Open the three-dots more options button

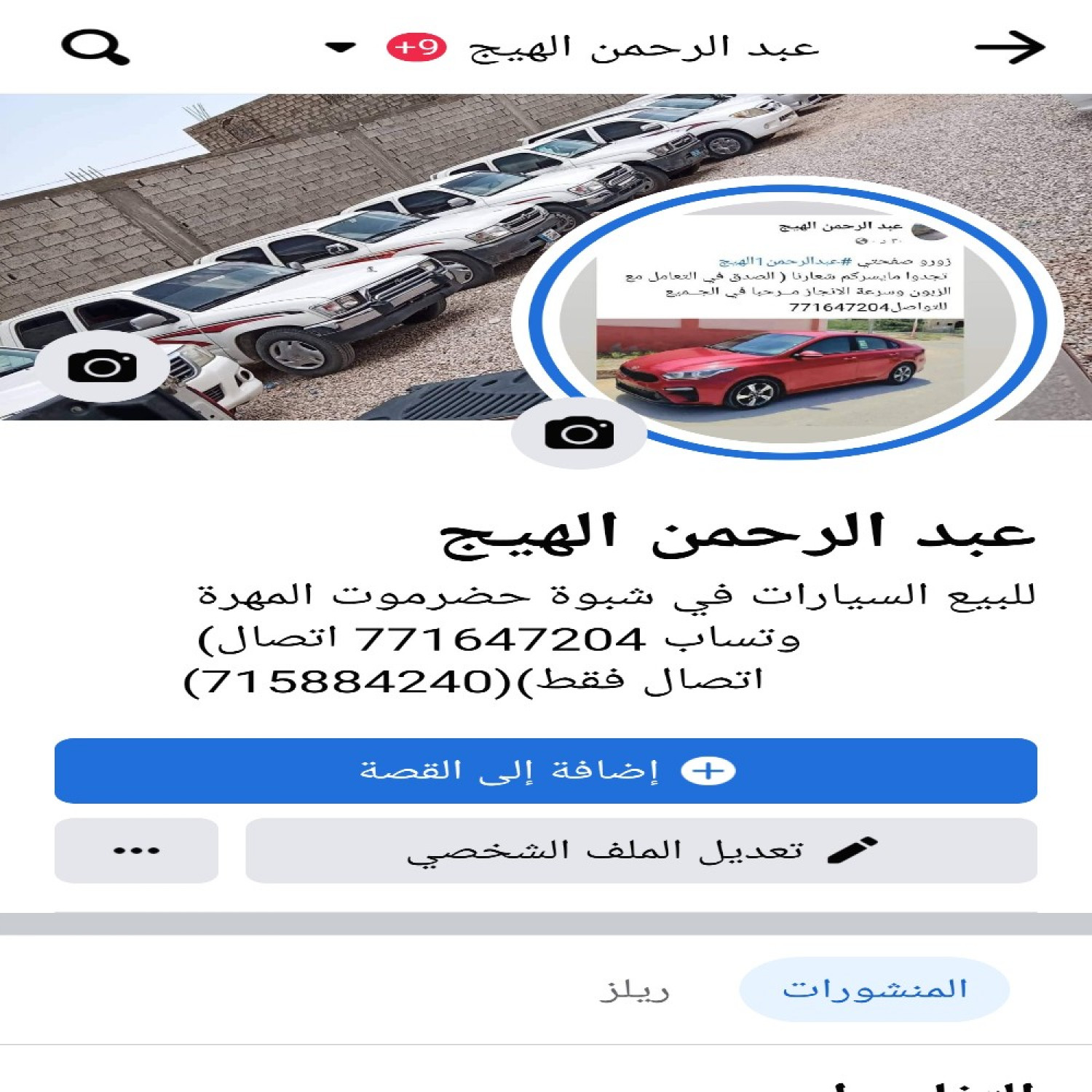pos(136,850)
